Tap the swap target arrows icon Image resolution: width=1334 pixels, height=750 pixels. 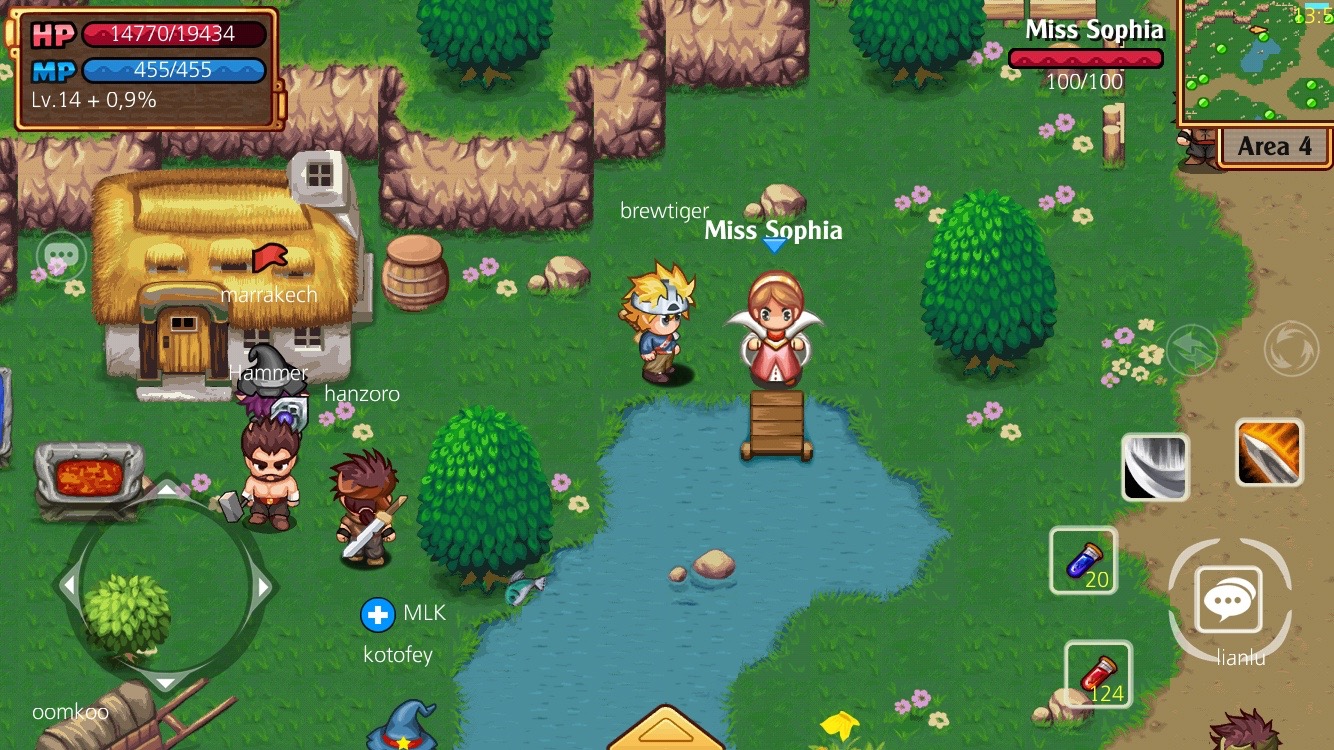pyautogui.click(x=1191, y=350)
